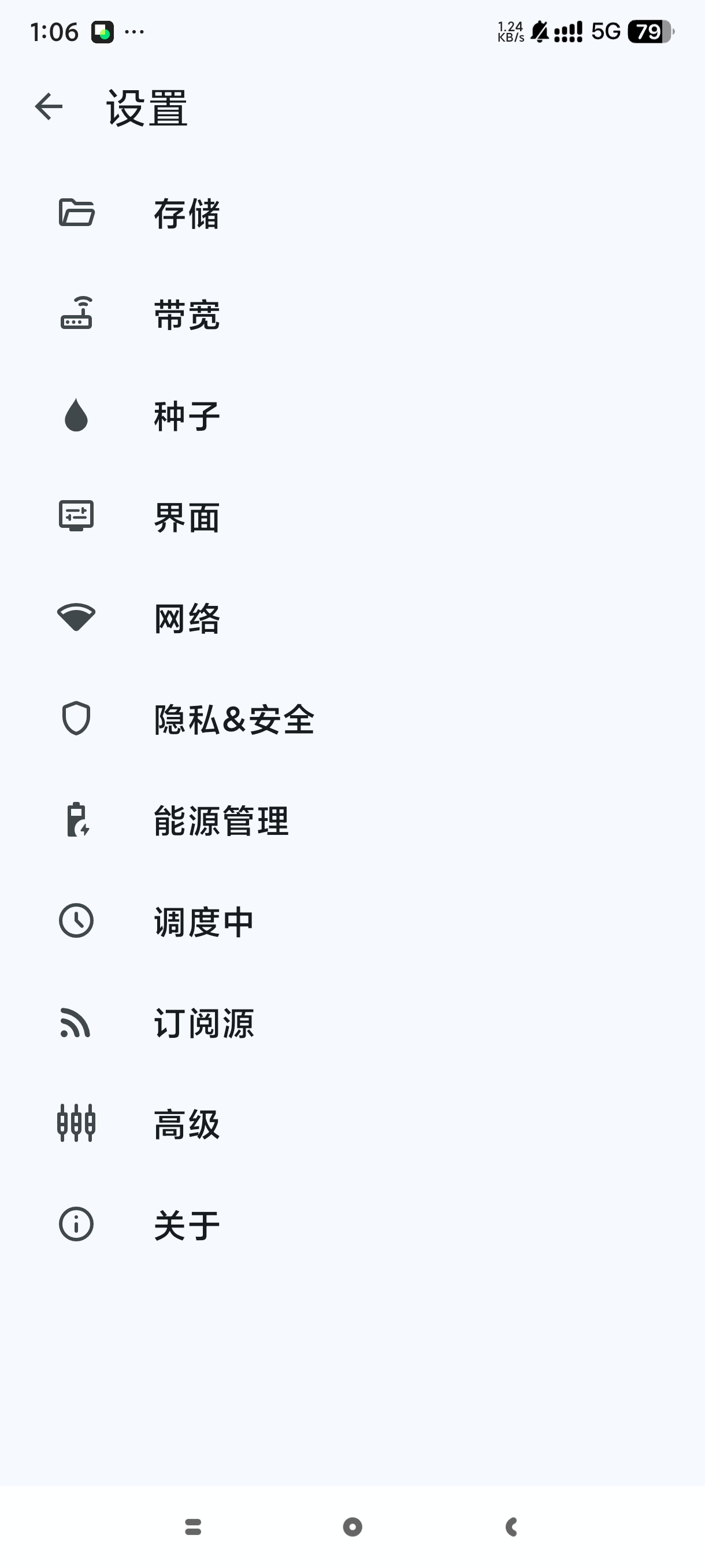The width and height of the screenshot is (705, 1568).
Task: Select the 调度中 row
Action: click(203, 922)
